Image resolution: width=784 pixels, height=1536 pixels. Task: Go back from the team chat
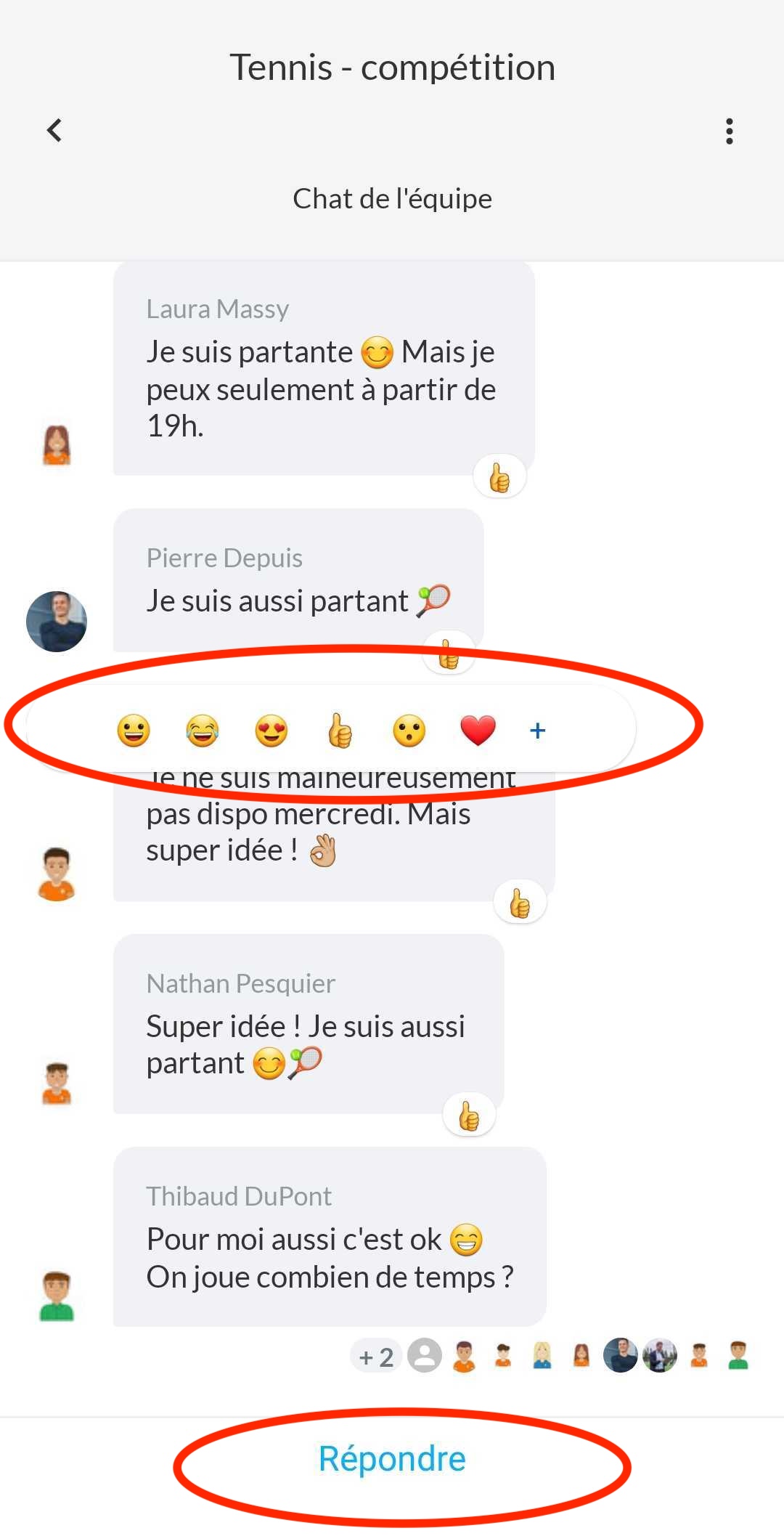(54, 131)
